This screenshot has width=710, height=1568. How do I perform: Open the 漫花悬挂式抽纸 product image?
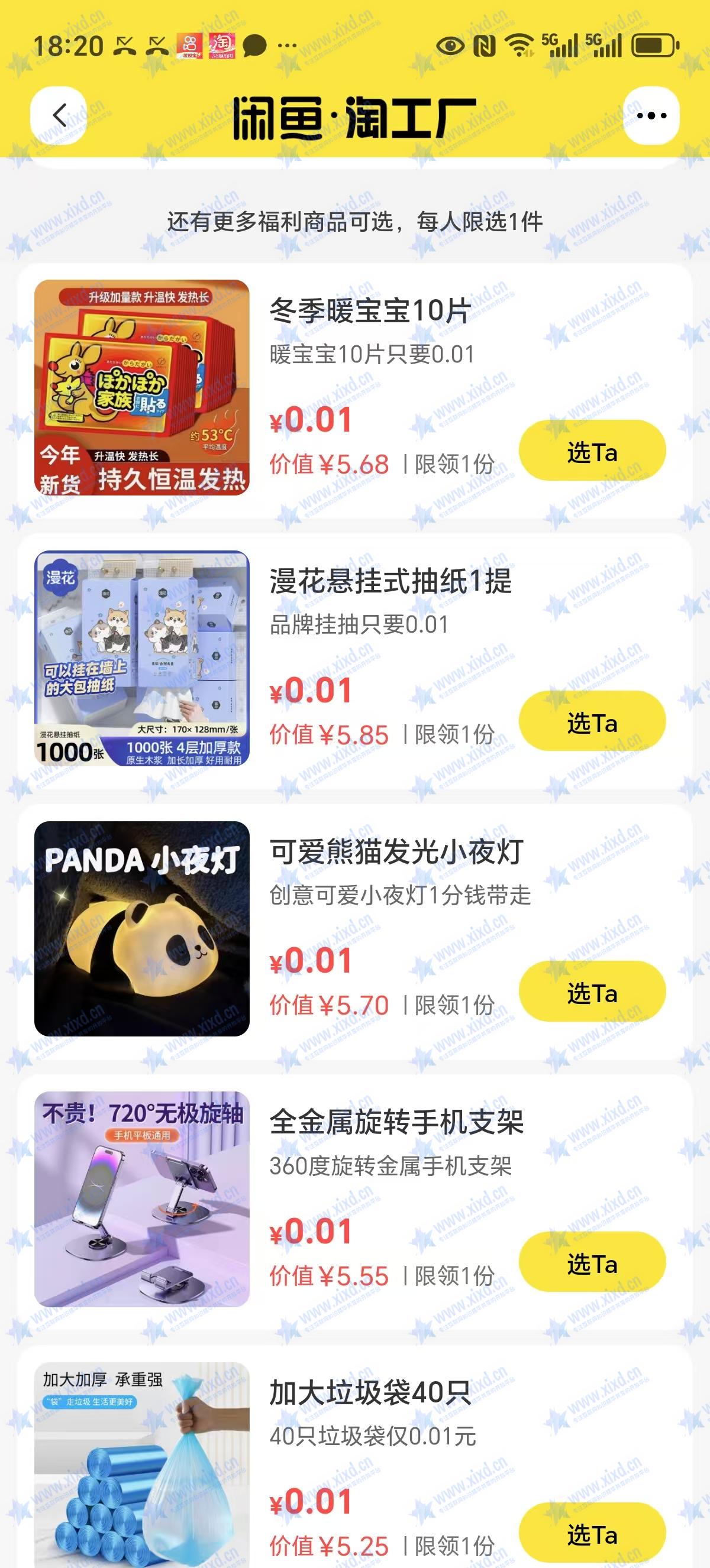coord(142,658)
